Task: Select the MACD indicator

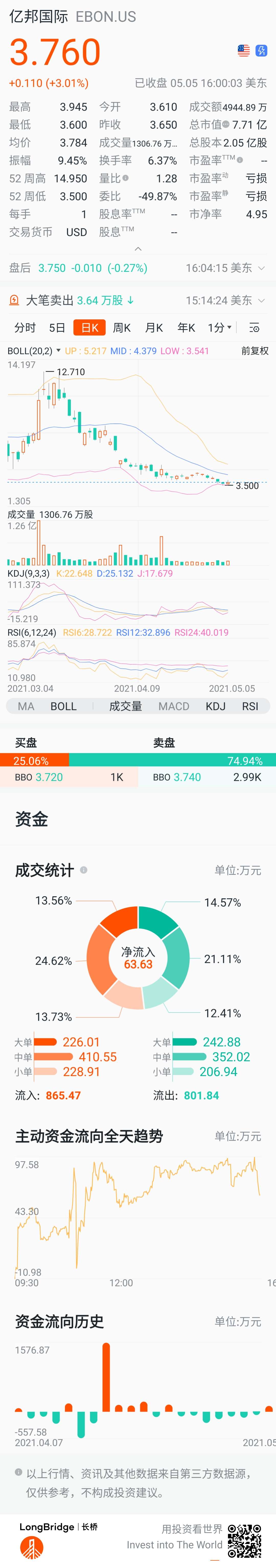Action: 174,706
